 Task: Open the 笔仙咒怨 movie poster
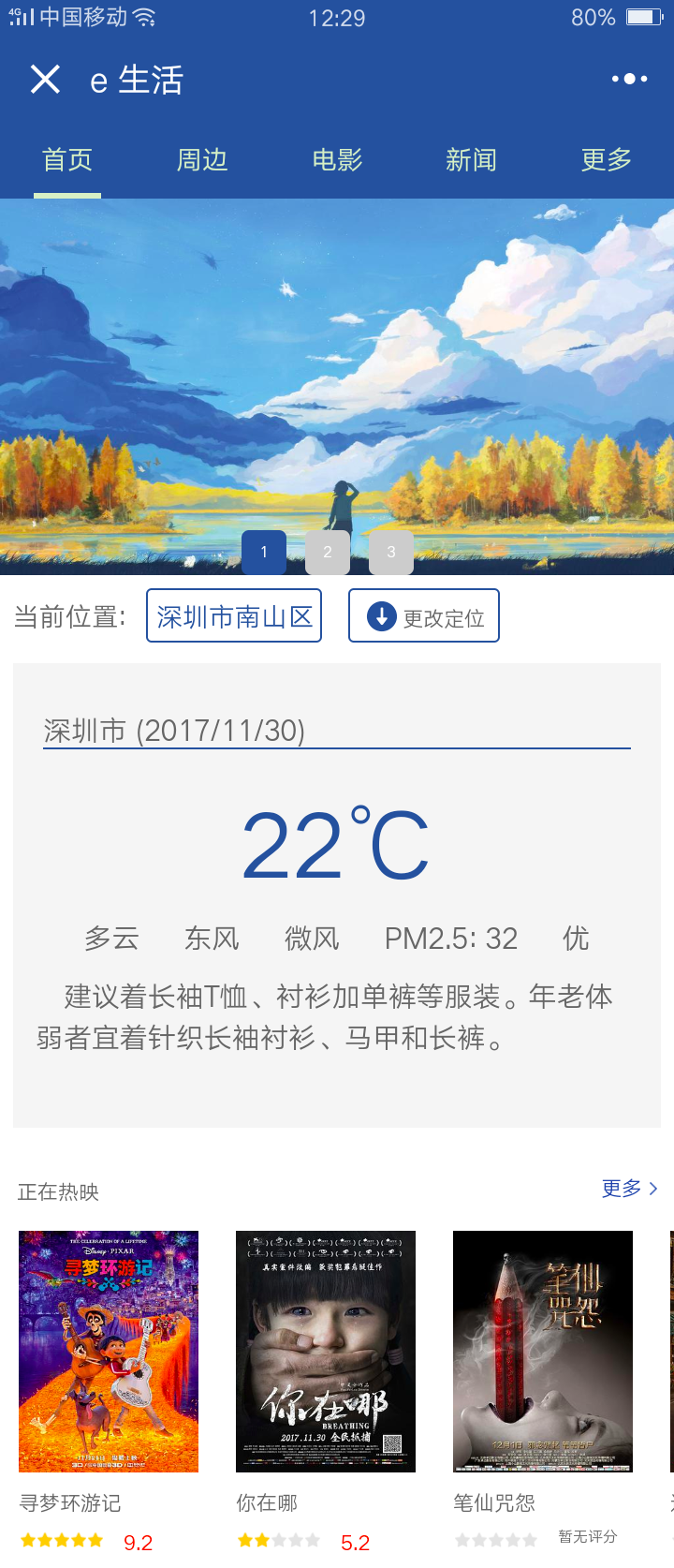coord(543,1351)
